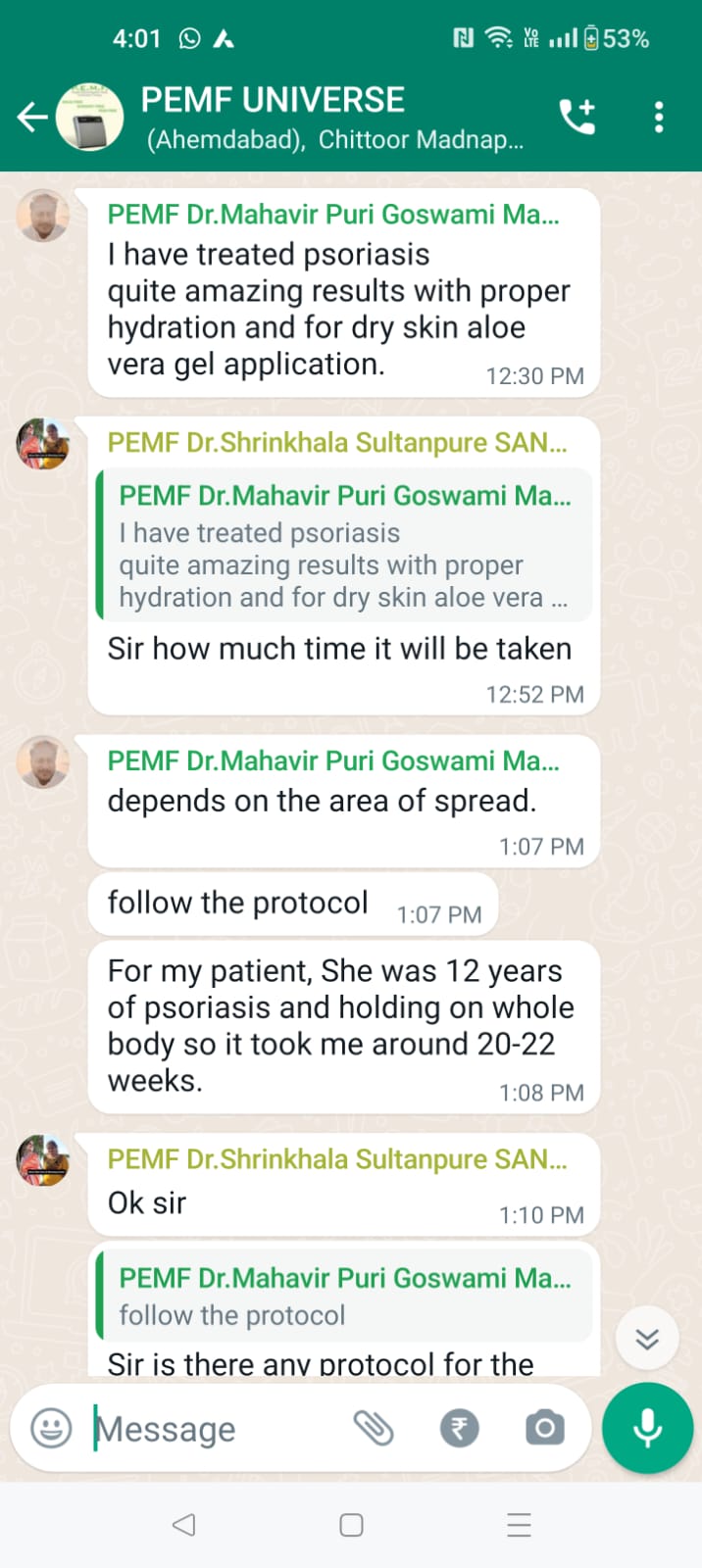Tap the system recent apps button

tap(519, 1525)
